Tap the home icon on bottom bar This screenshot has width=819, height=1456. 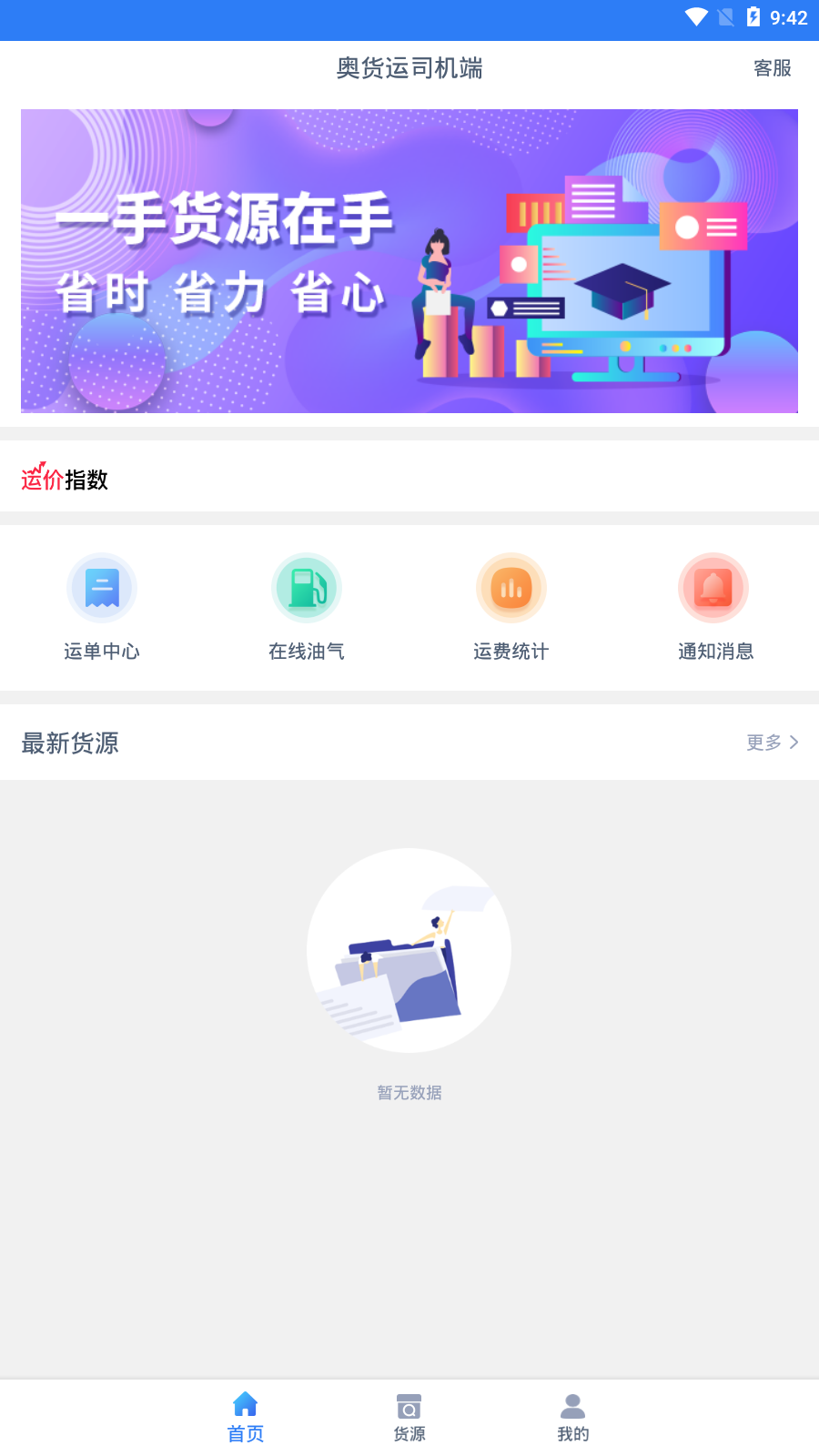[x=245, y=1404]
